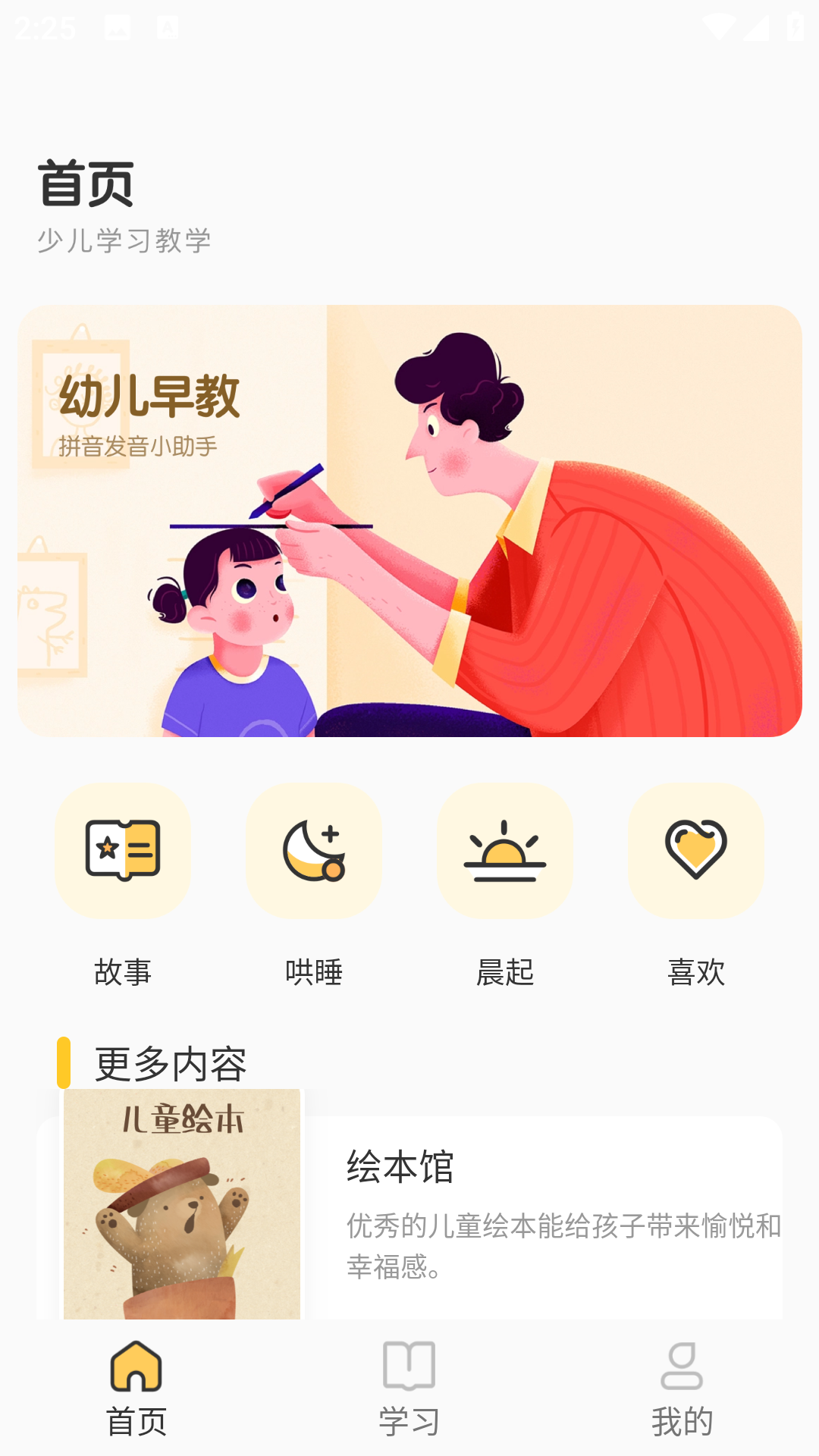Select the 故事 story book icon
Image resolution: width=819 pixels, height=1456 pixels.
point(124,850)
